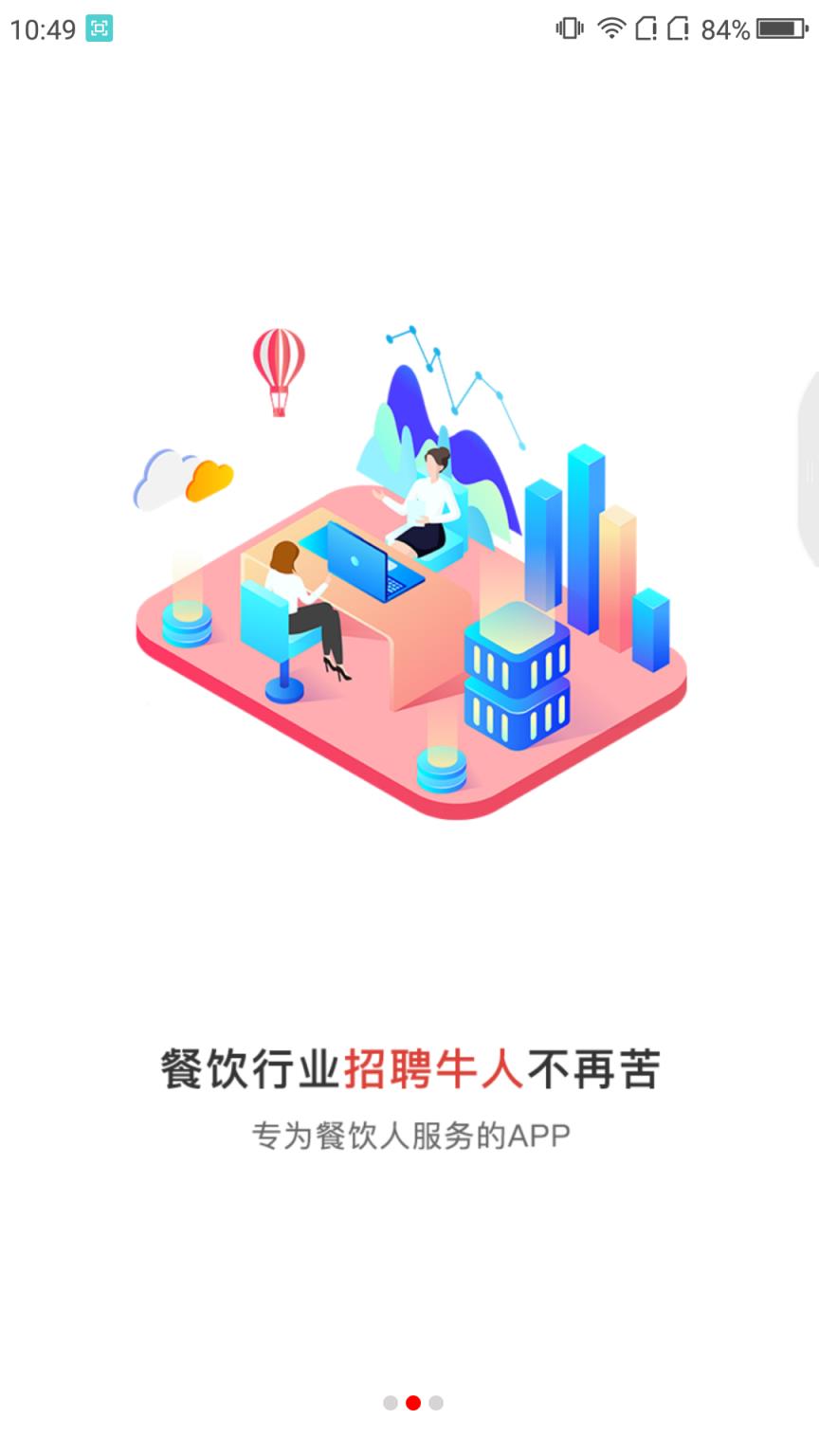Open the side floating handle at right edge
This screenshot has height=1456, width=819.
pos(809,471)
